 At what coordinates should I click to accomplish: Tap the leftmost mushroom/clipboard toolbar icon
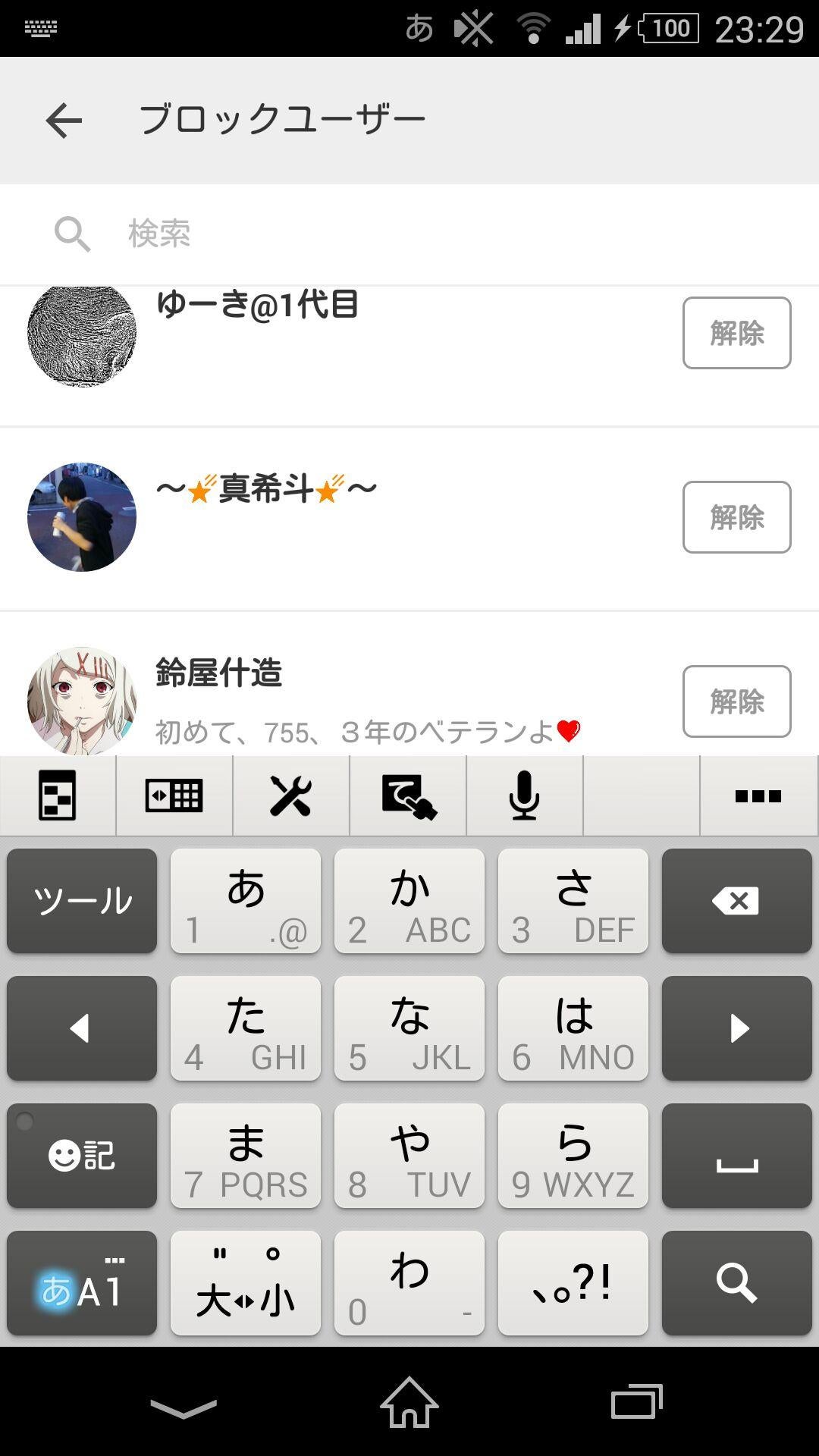58,795
